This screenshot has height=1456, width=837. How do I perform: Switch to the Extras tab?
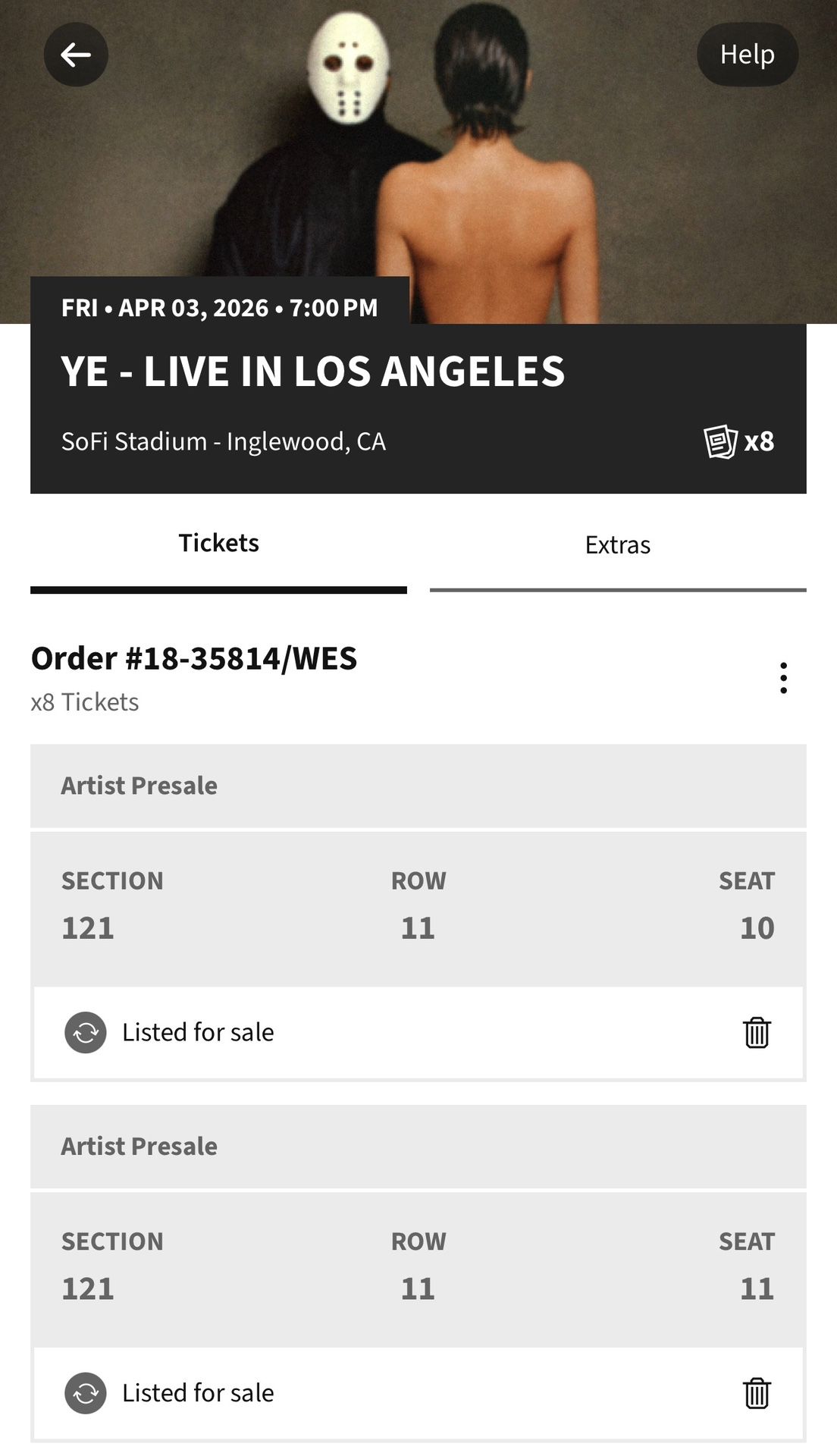tap(617, 544)
